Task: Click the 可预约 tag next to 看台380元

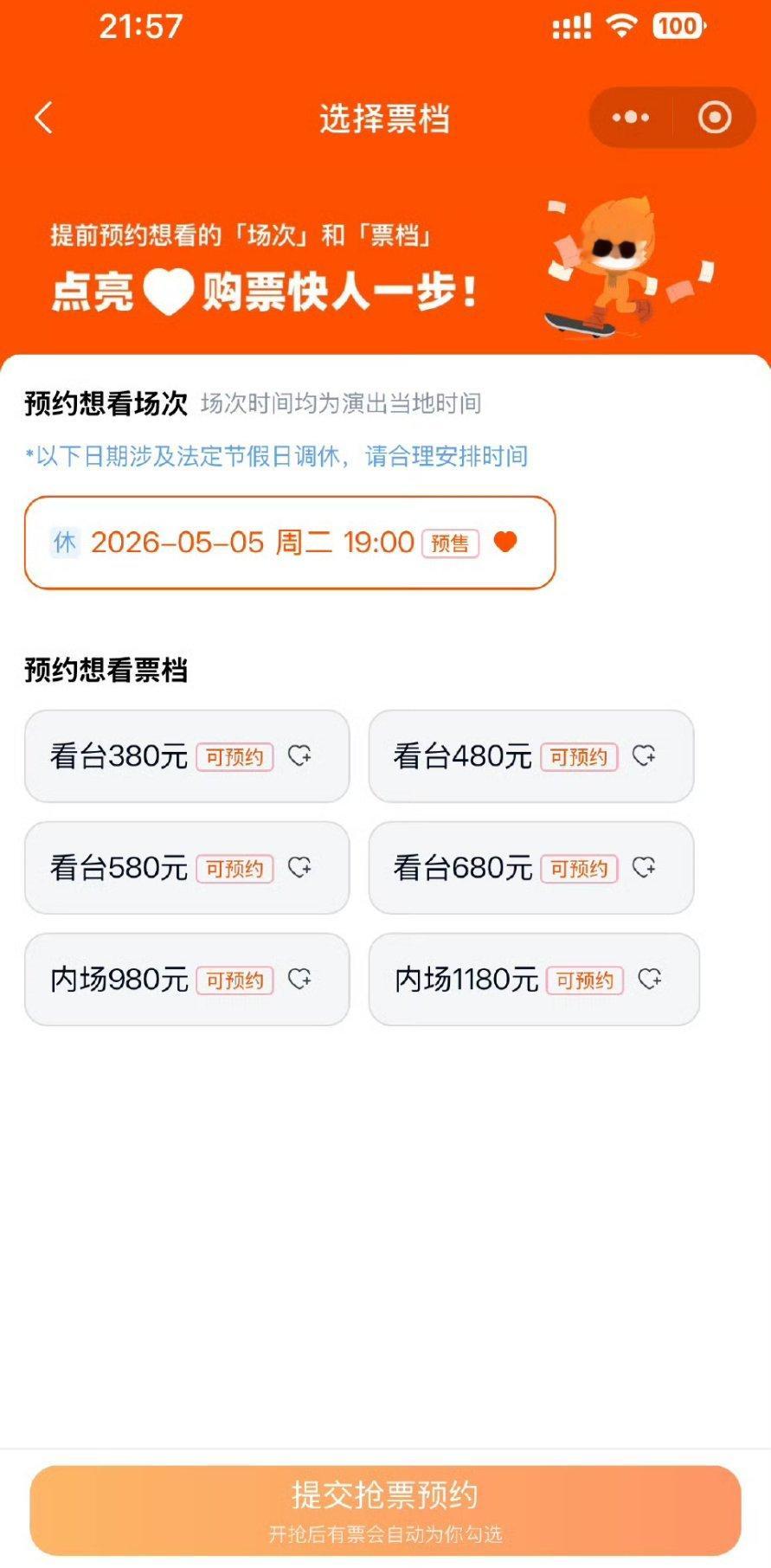Action: point(234,755)
